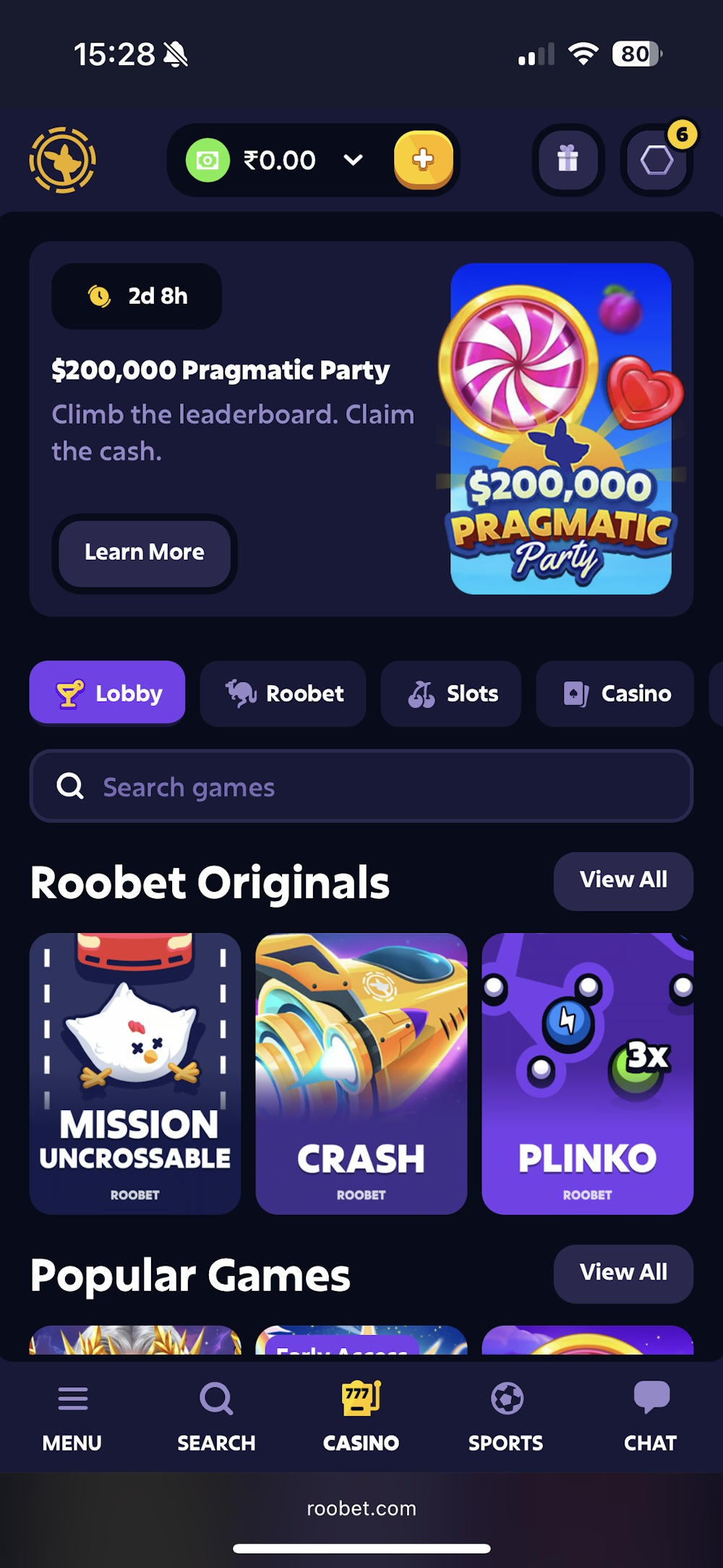723x1568 pixels.
Task: Focus the Search games field
Action: point(361,786)
